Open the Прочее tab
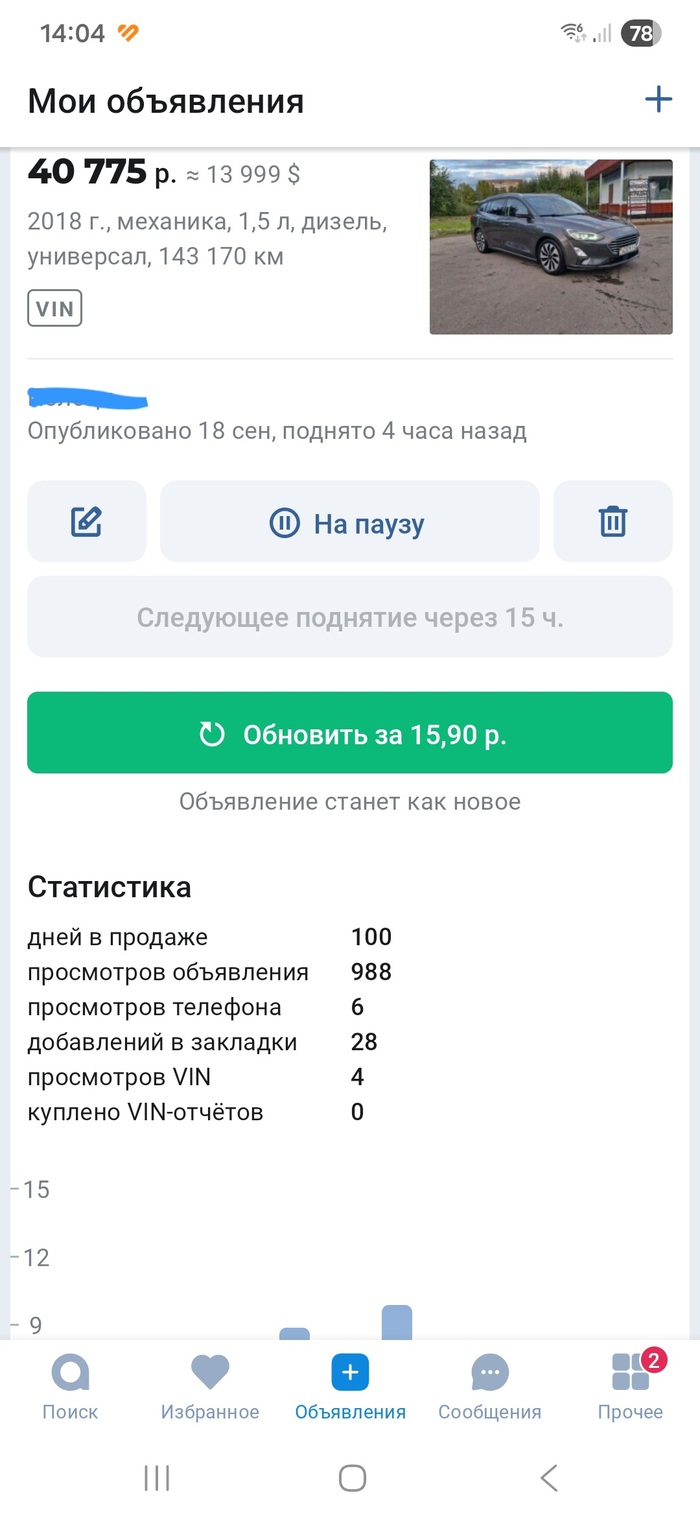Image resolution: width=700 pixels, height=1517 pixels. click(x=630, y=1386)
